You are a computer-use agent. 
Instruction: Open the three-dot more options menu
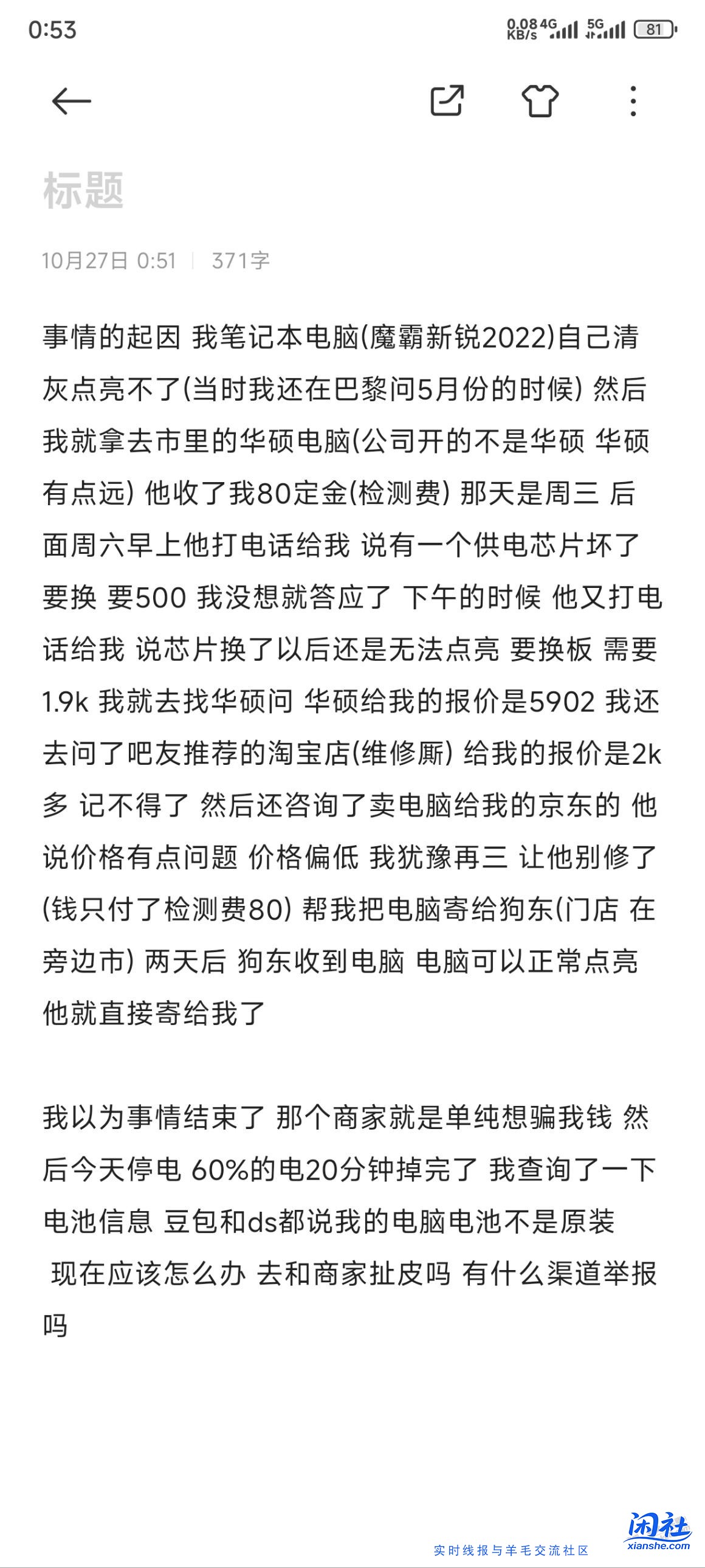coord(635,101)
